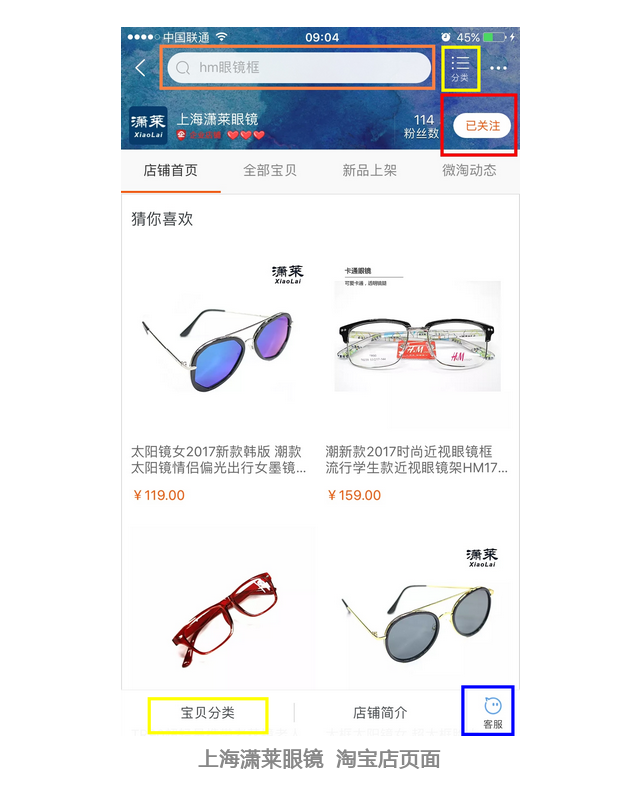Switch to the 全部宝贝 tab
Viewport: 640px width, 800px height.
tap(270, 170)
